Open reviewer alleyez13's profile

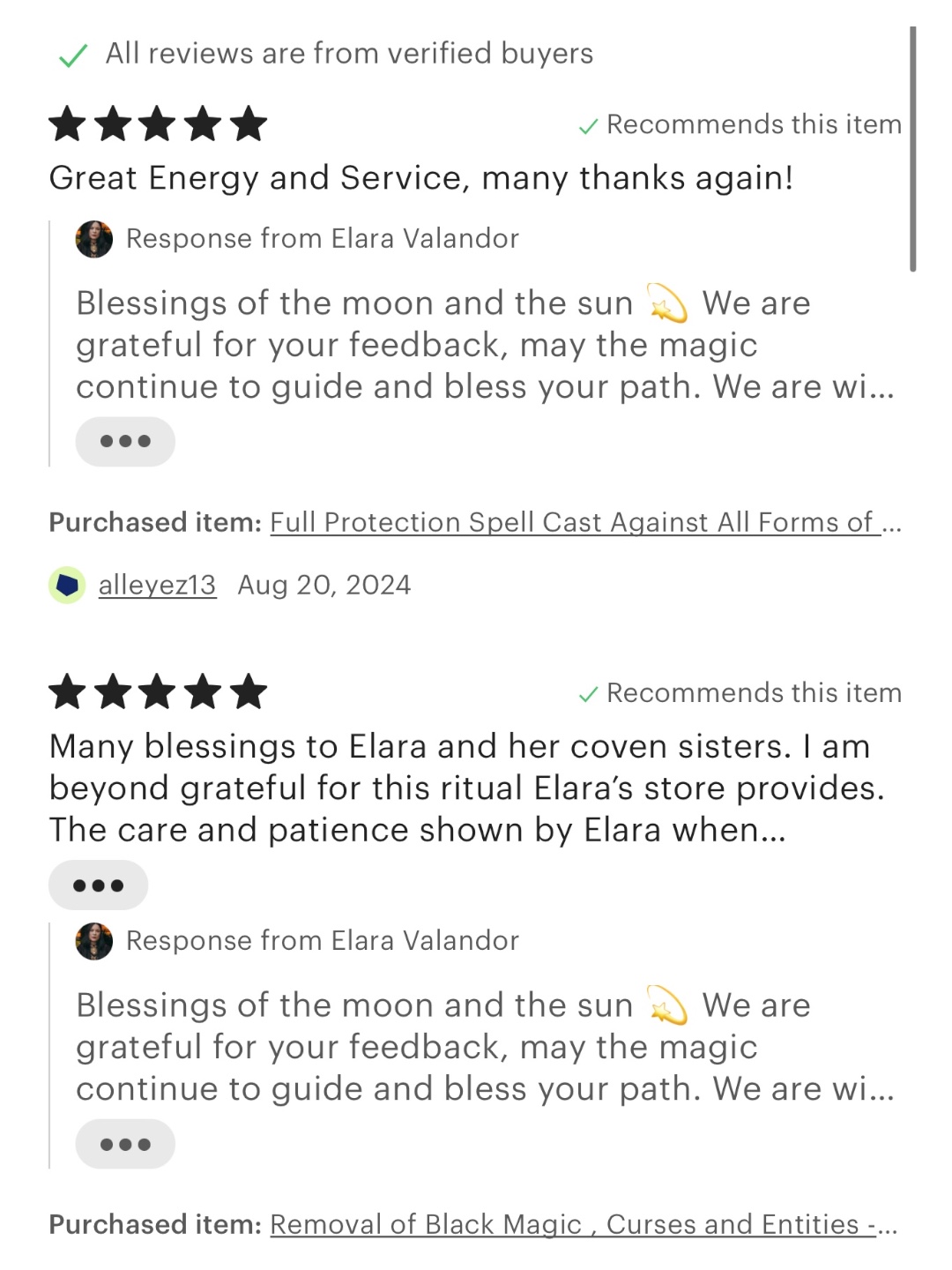pos(157,585)
